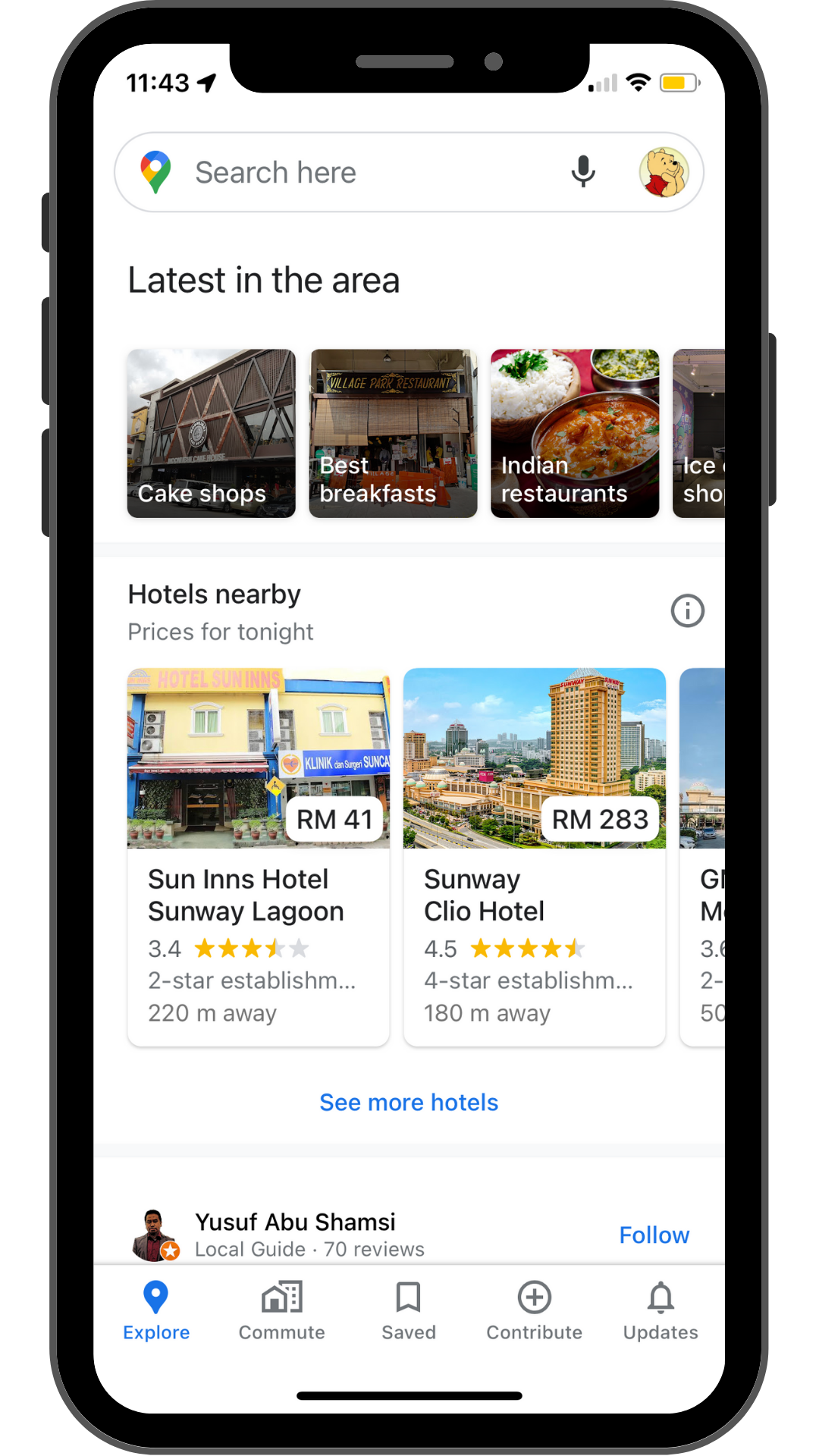Show info about hotel prices

[x=688, y=610]
